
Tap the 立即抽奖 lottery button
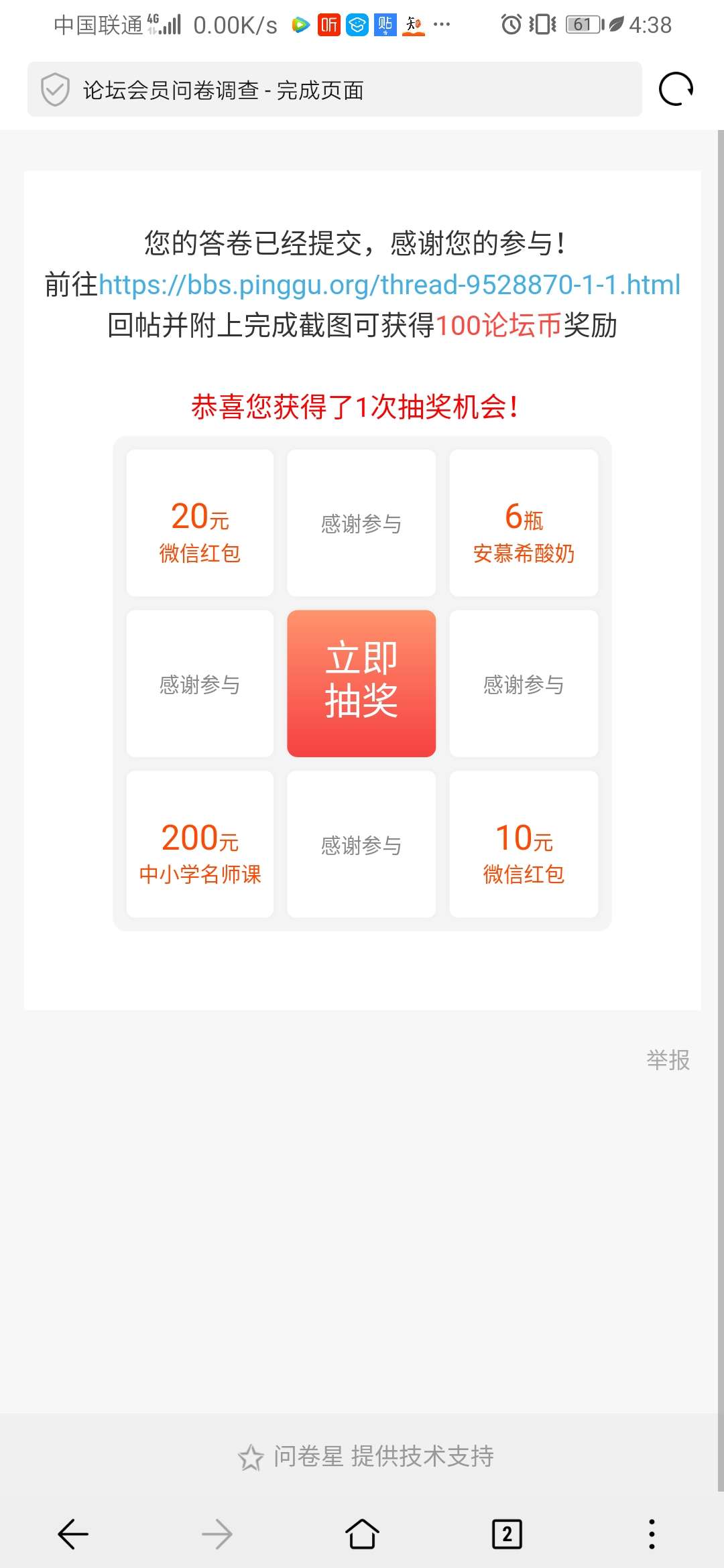361,683
